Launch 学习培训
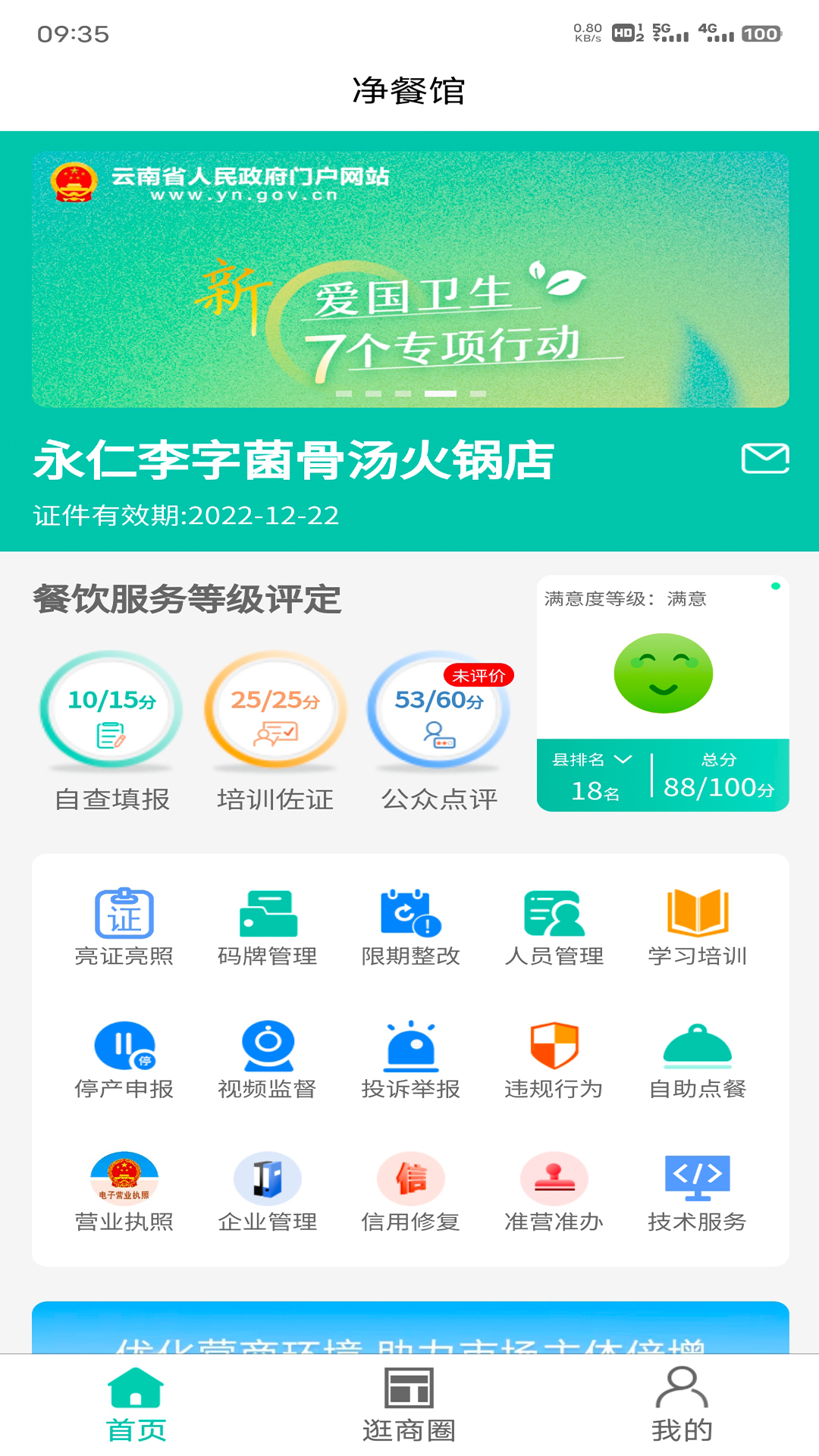 (698, 927)
